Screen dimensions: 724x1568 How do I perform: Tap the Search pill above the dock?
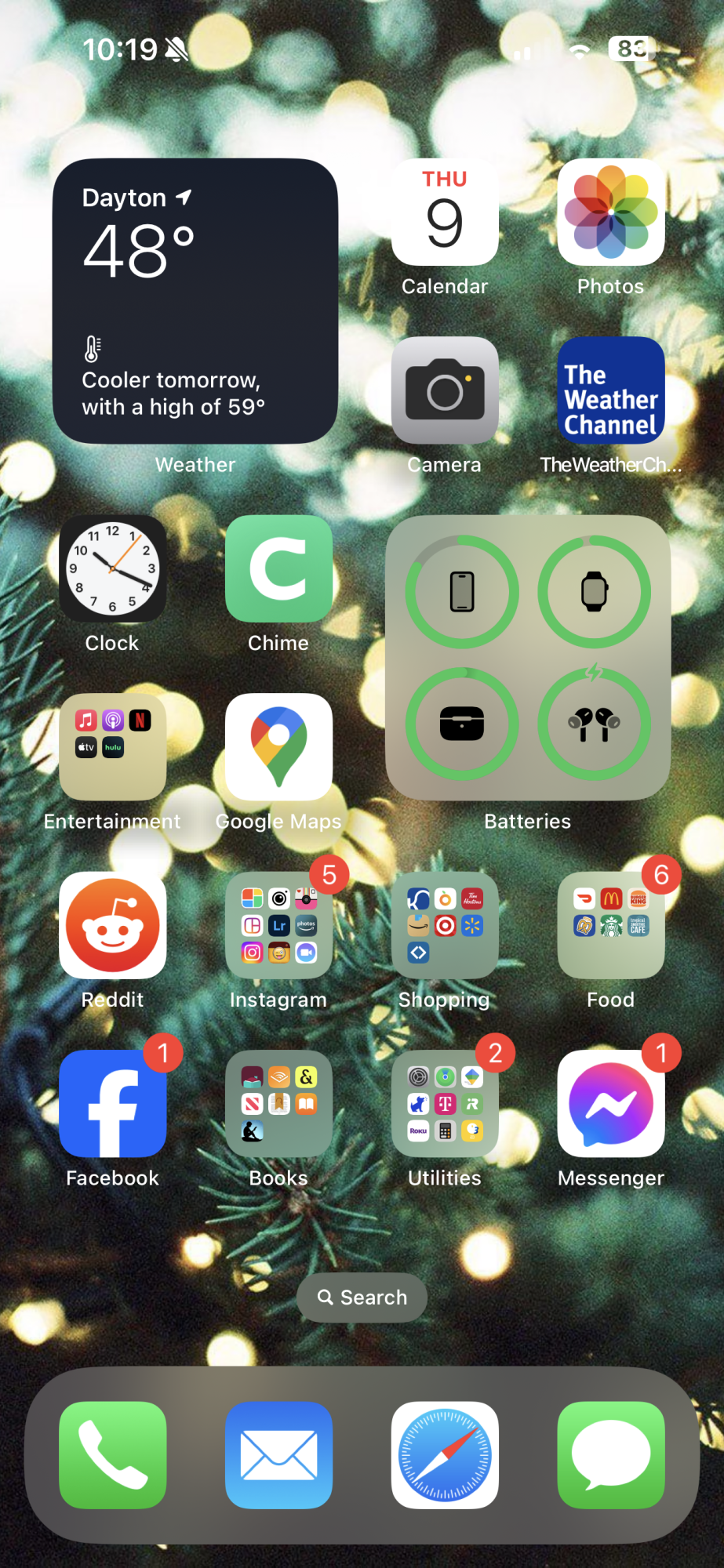[x=362, y=1298]
